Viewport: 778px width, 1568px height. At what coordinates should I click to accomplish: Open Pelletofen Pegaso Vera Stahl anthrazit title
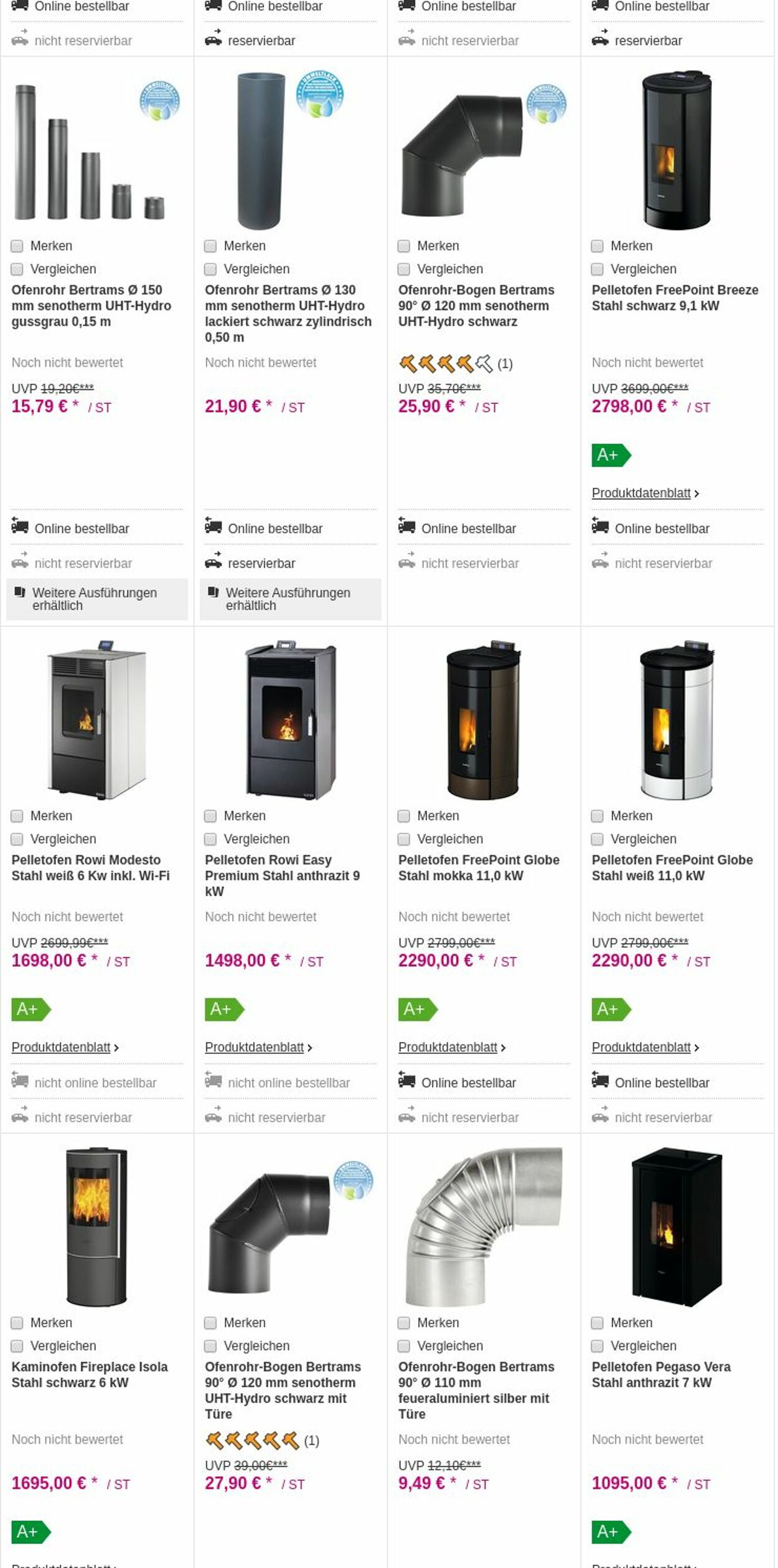(x=661, y=1374)
